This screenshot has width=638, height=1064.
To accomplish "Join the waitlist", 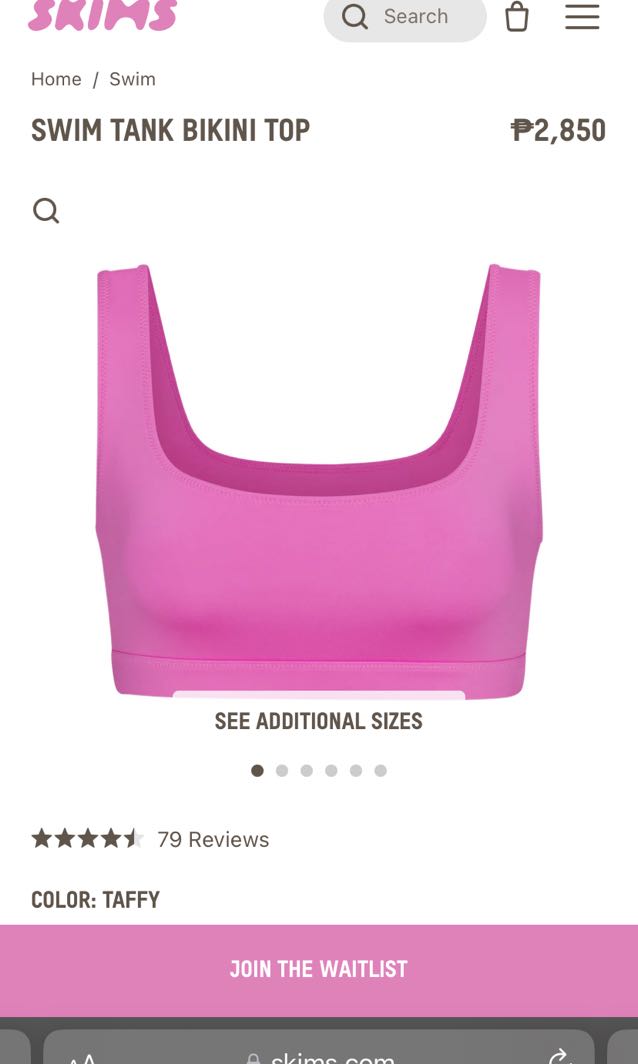I will 319,969.
